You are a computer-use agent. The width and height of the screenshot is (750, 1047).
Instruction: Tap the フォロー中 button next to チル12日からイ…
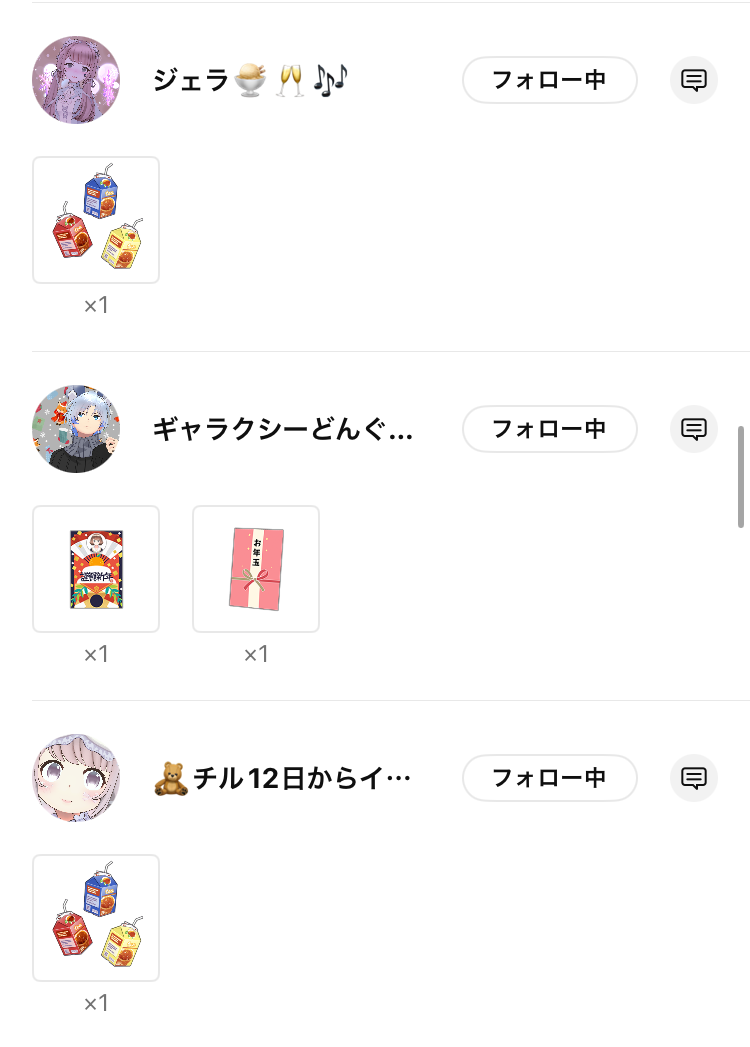pos(549,778)
